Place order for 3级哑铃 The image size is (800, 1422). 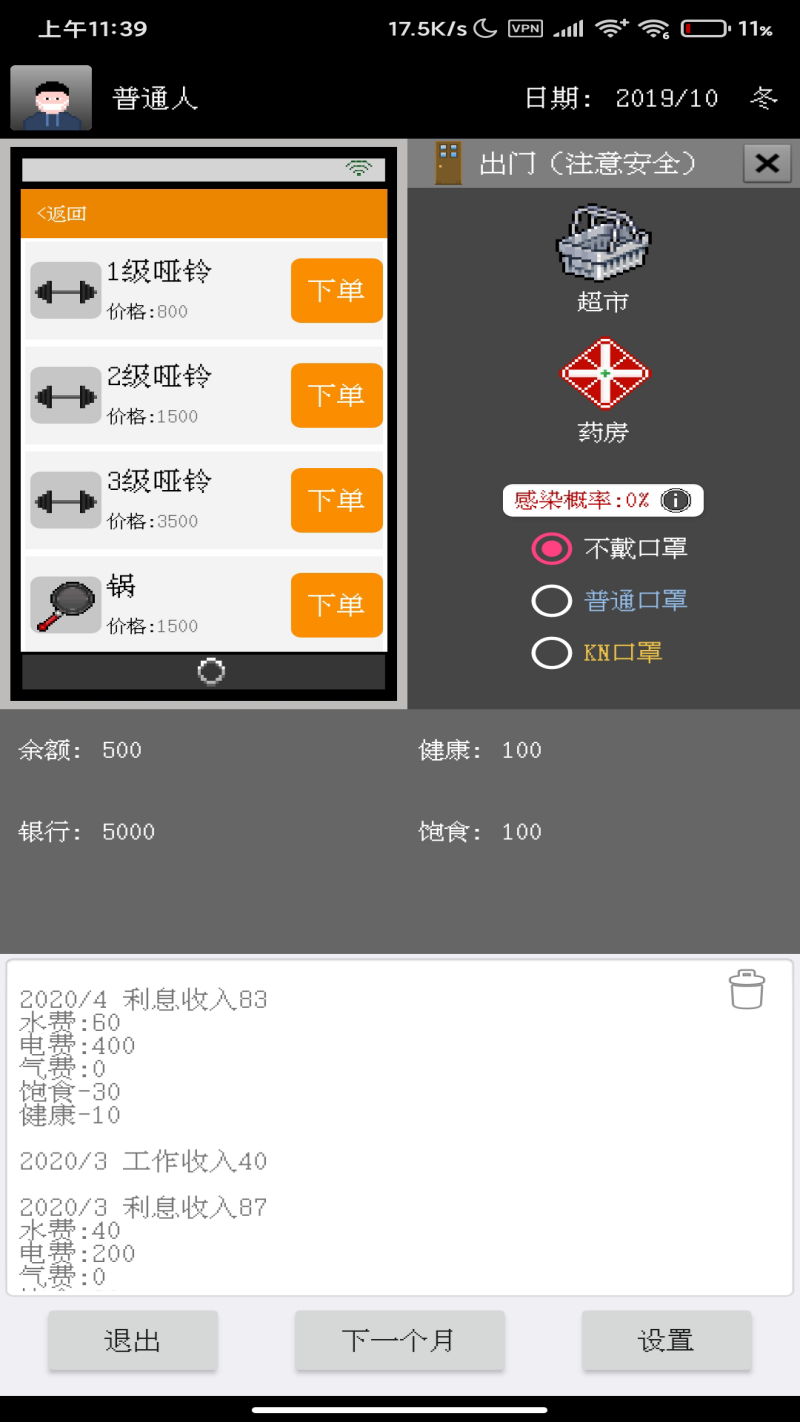click(x=336, y=501)
